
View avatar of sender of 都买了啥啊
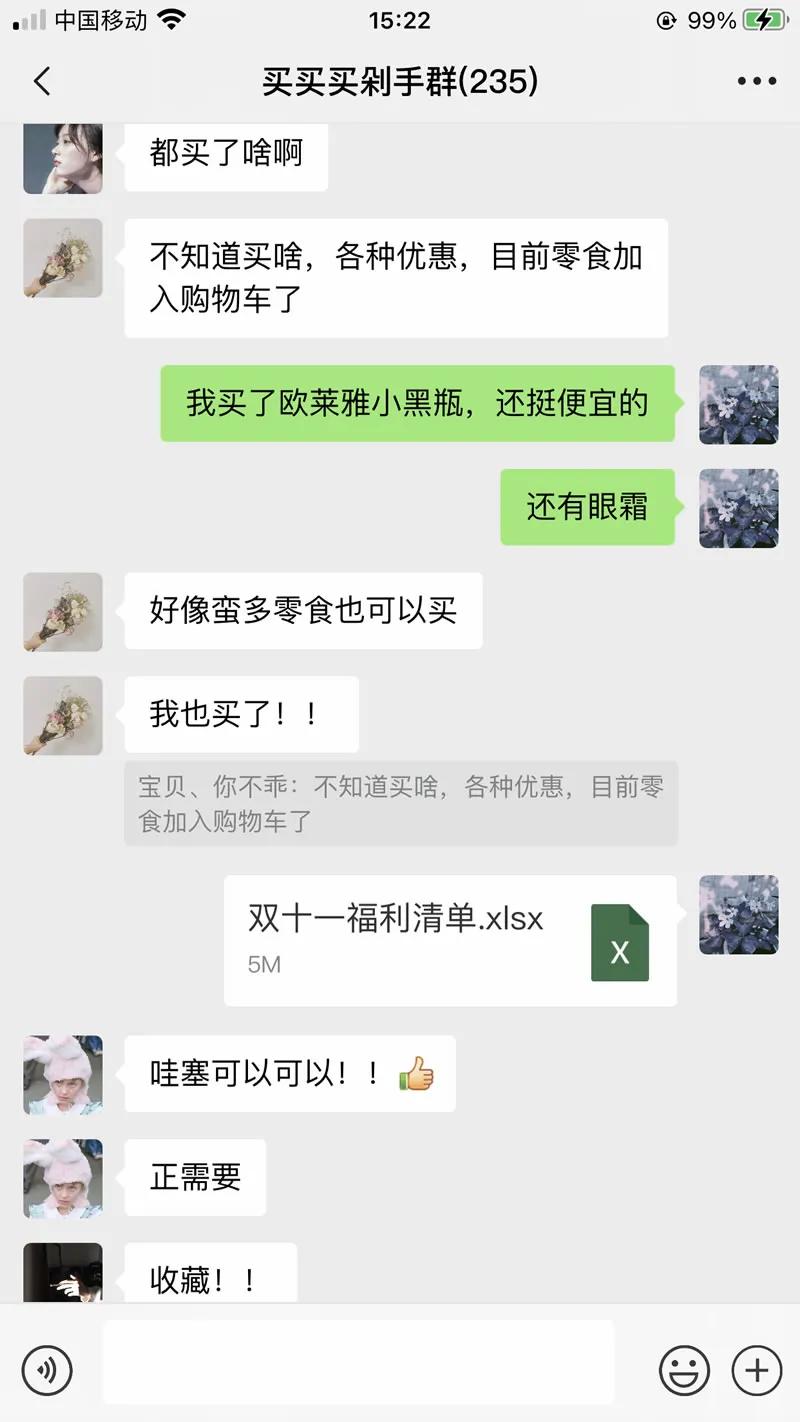pyautogui.click(x=63, y=156)
